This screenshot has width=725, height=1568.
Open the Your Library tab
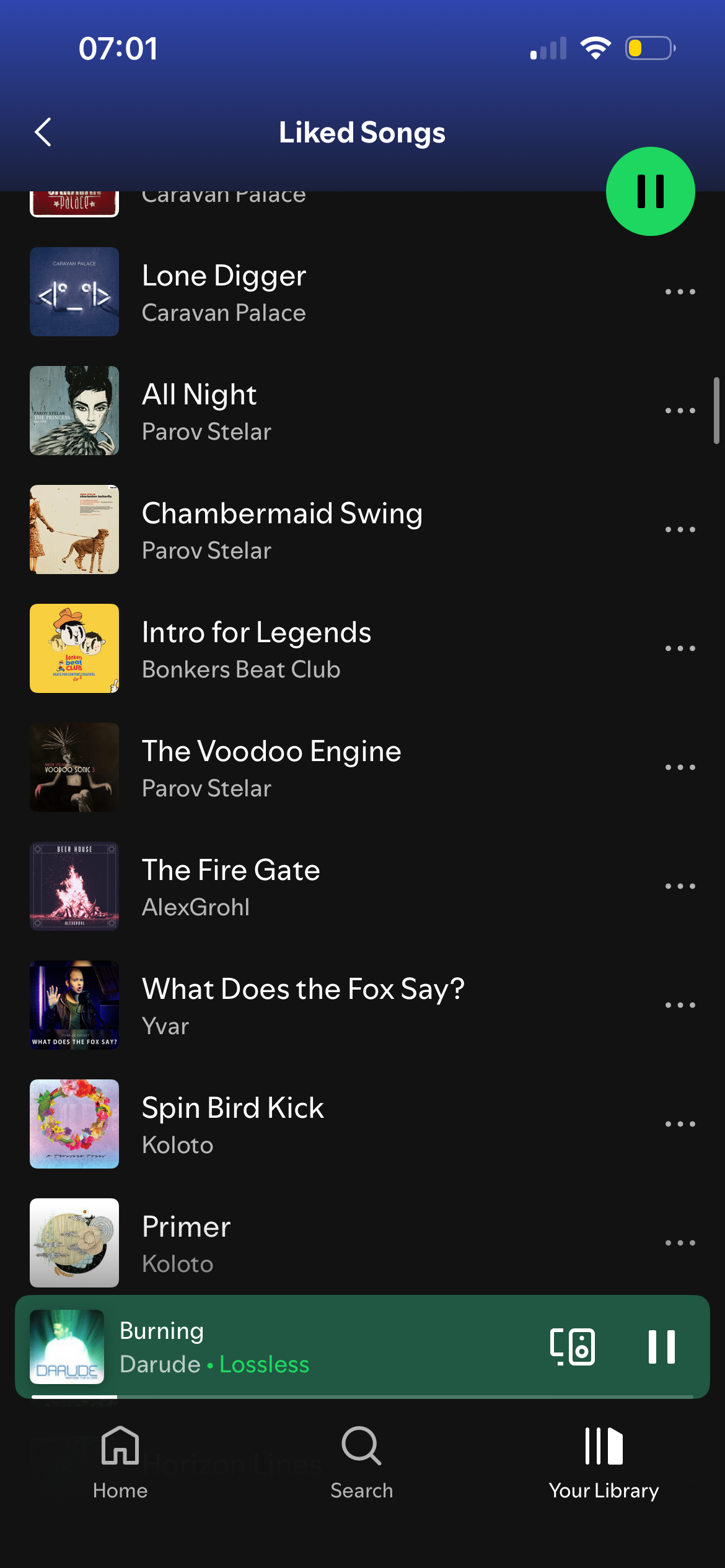[604, 1463]
